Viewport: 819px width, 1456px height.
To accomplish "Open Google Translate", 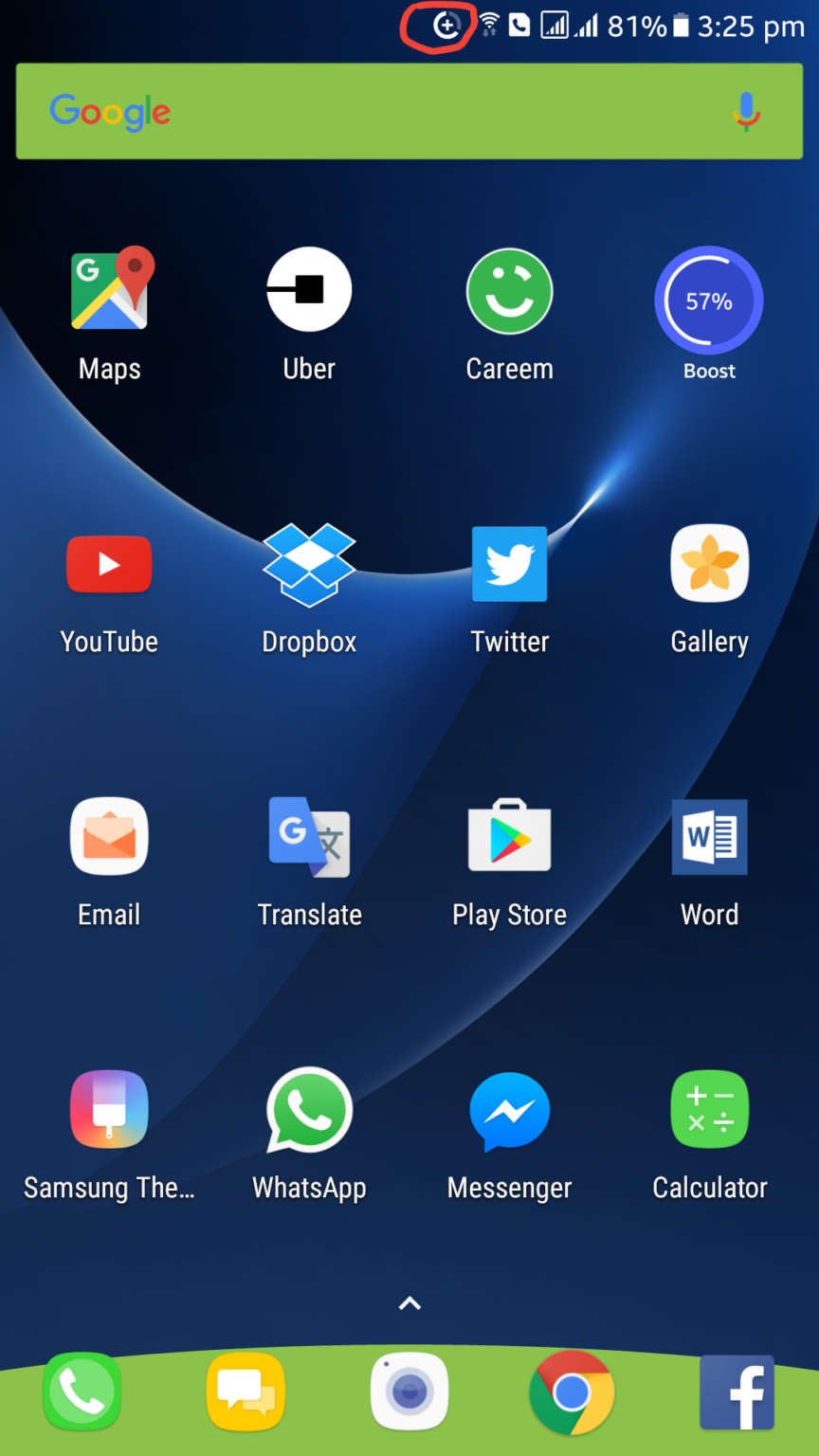I will [309, 837].
